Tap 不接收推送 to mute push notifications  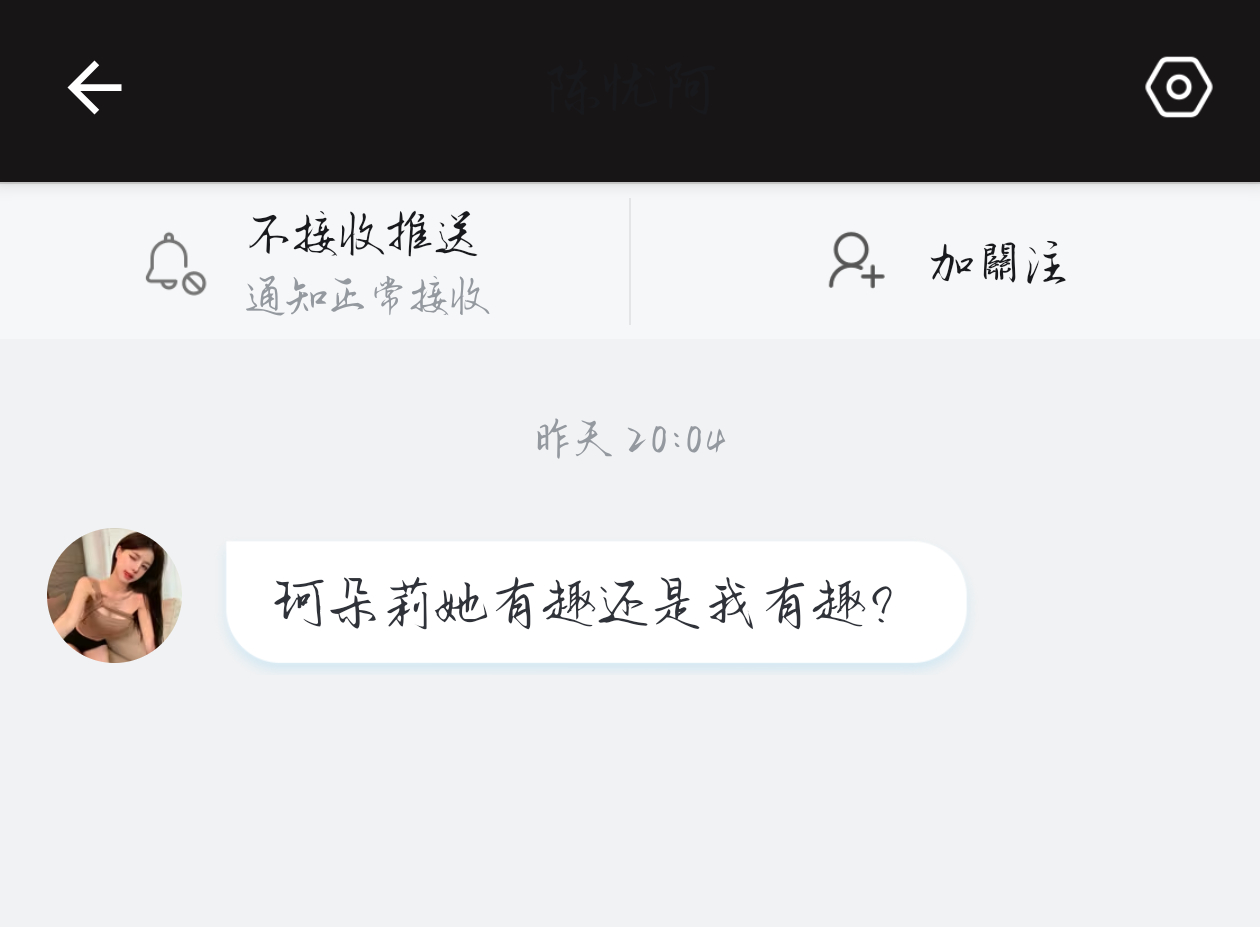click(316, 262)
